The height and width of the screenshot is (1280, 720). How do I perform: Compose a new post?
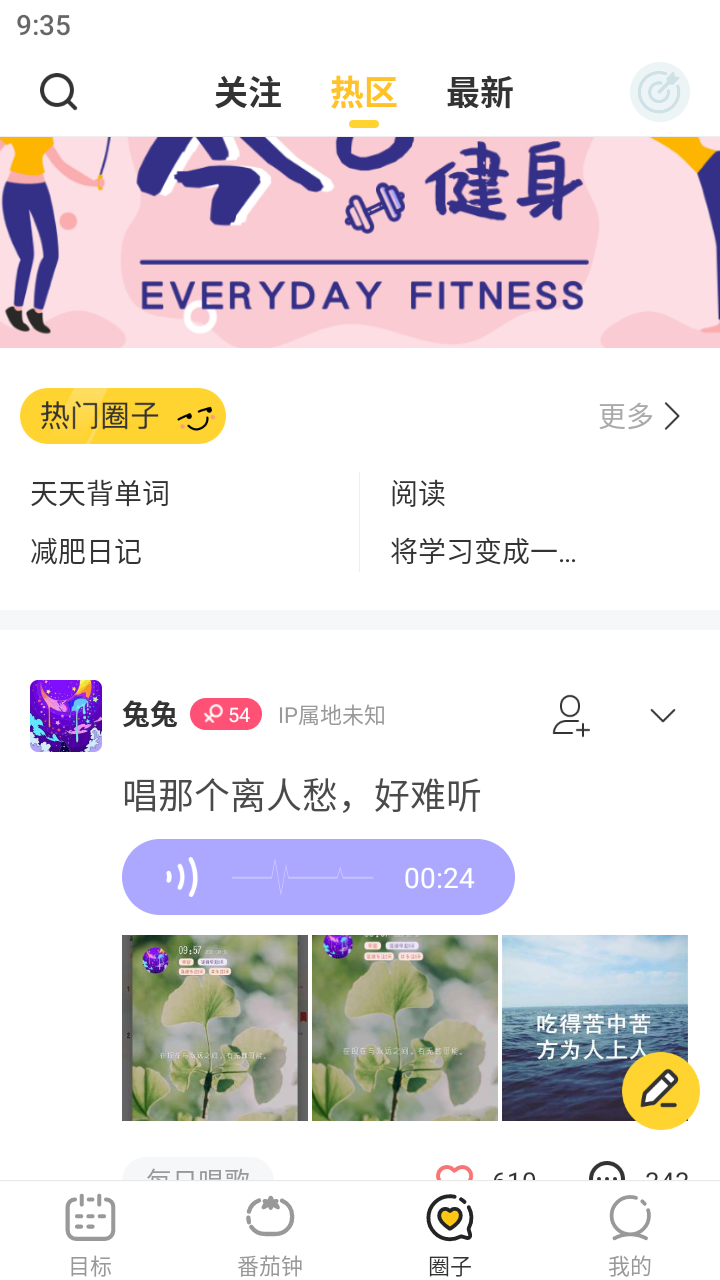click(660, 1090)
